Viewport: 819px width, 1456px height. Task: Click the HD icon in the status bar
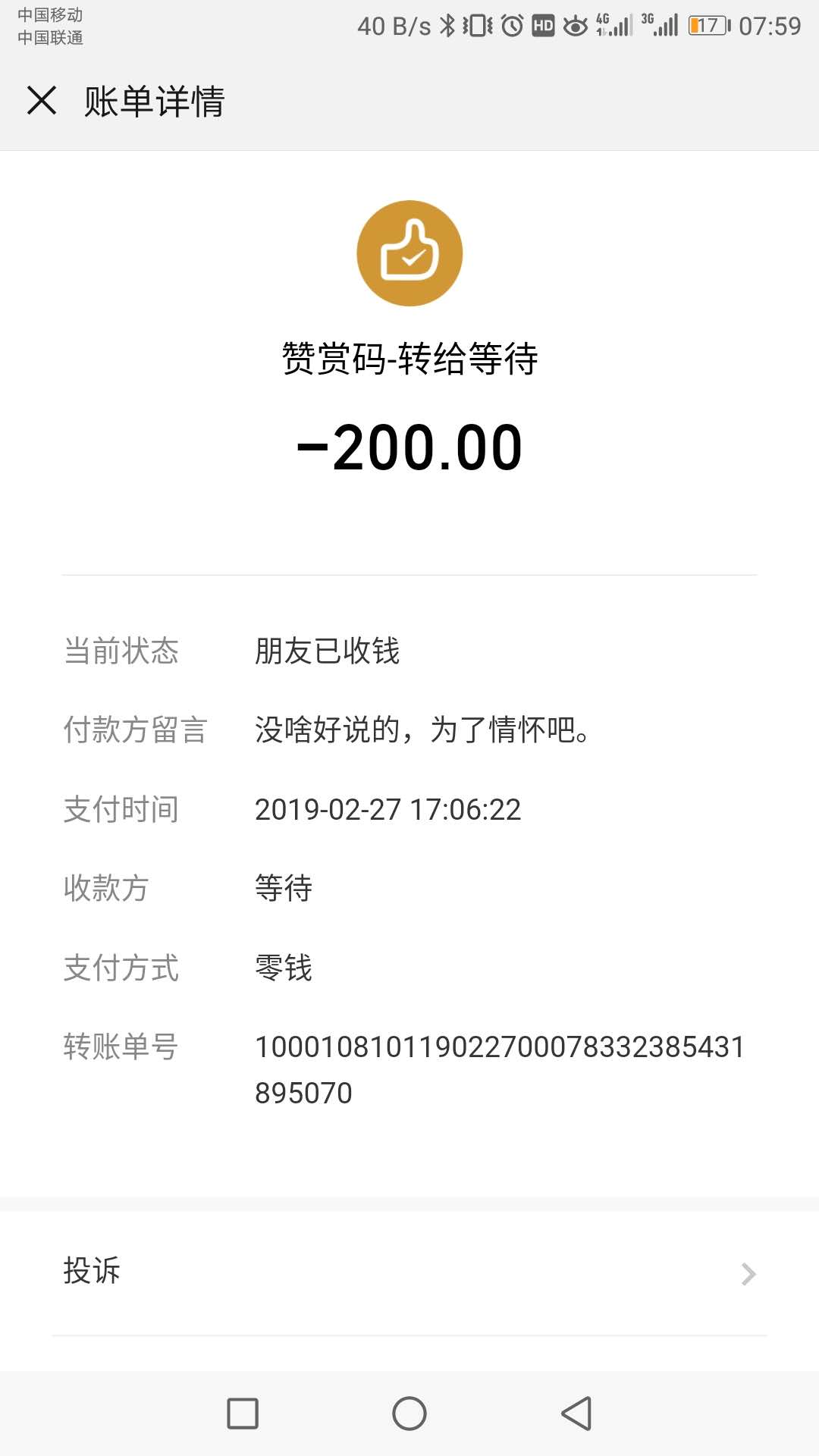(543, 24)
